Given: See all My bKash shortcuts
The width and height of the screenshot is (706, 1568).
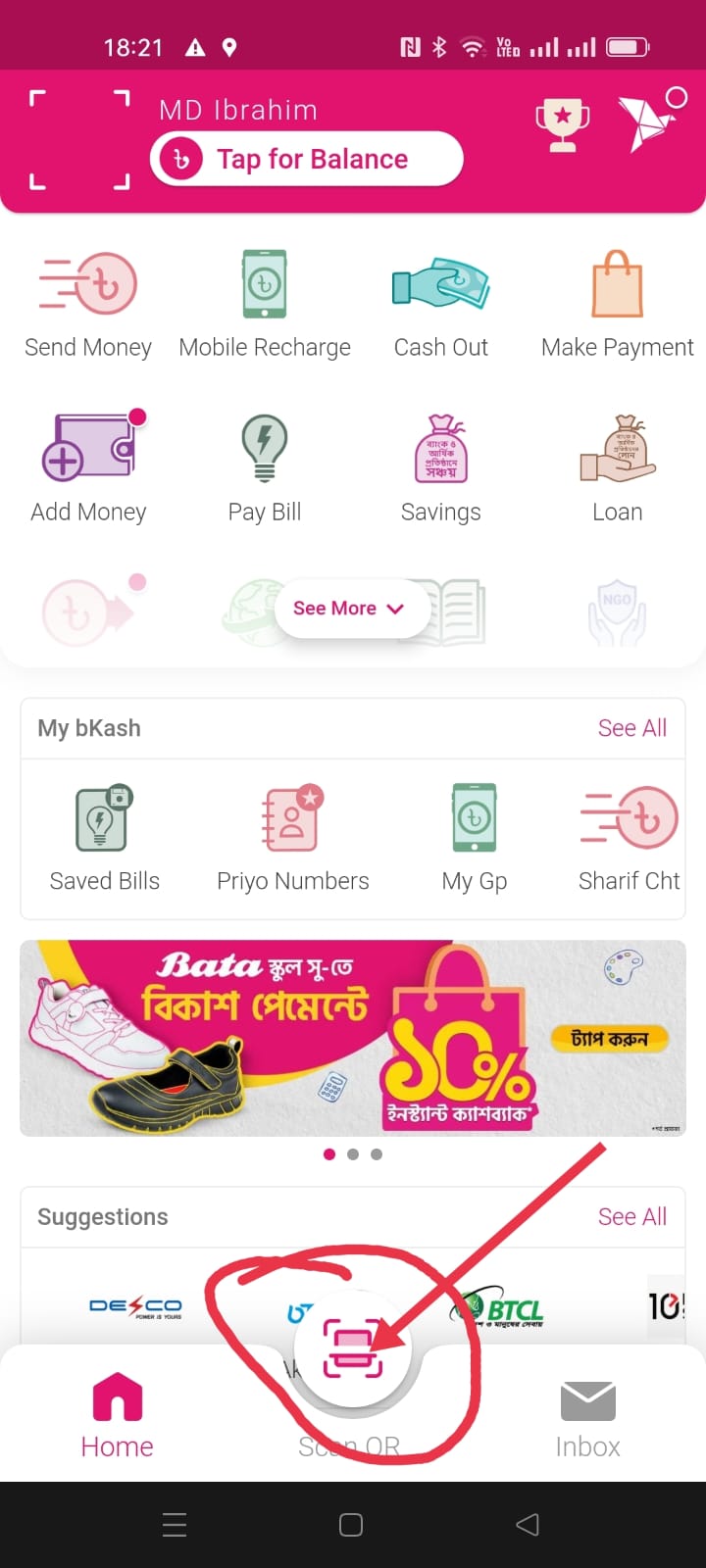Looking at the screenshot, I should point(631,728).
